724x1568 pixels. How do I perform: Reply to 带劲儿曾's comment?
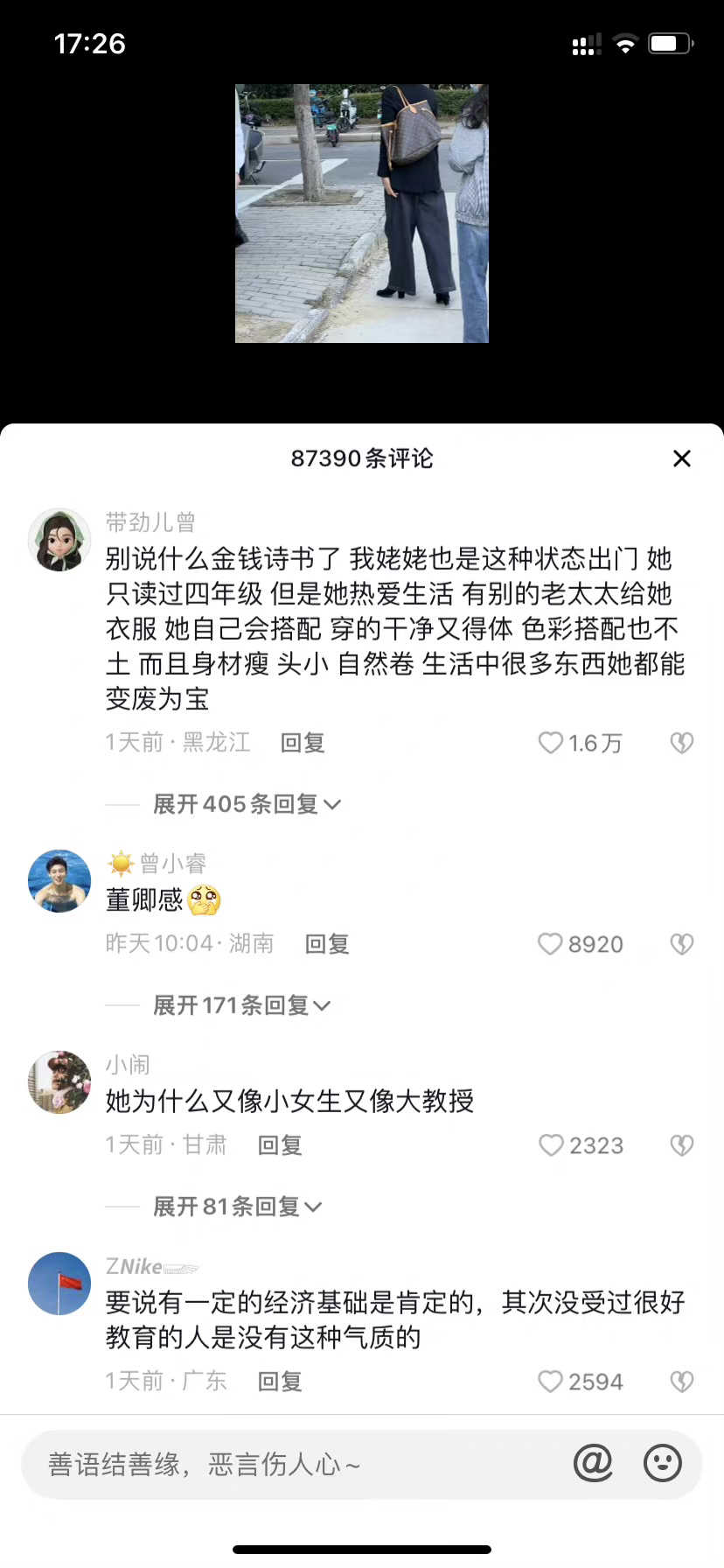(x=303, y=743)
